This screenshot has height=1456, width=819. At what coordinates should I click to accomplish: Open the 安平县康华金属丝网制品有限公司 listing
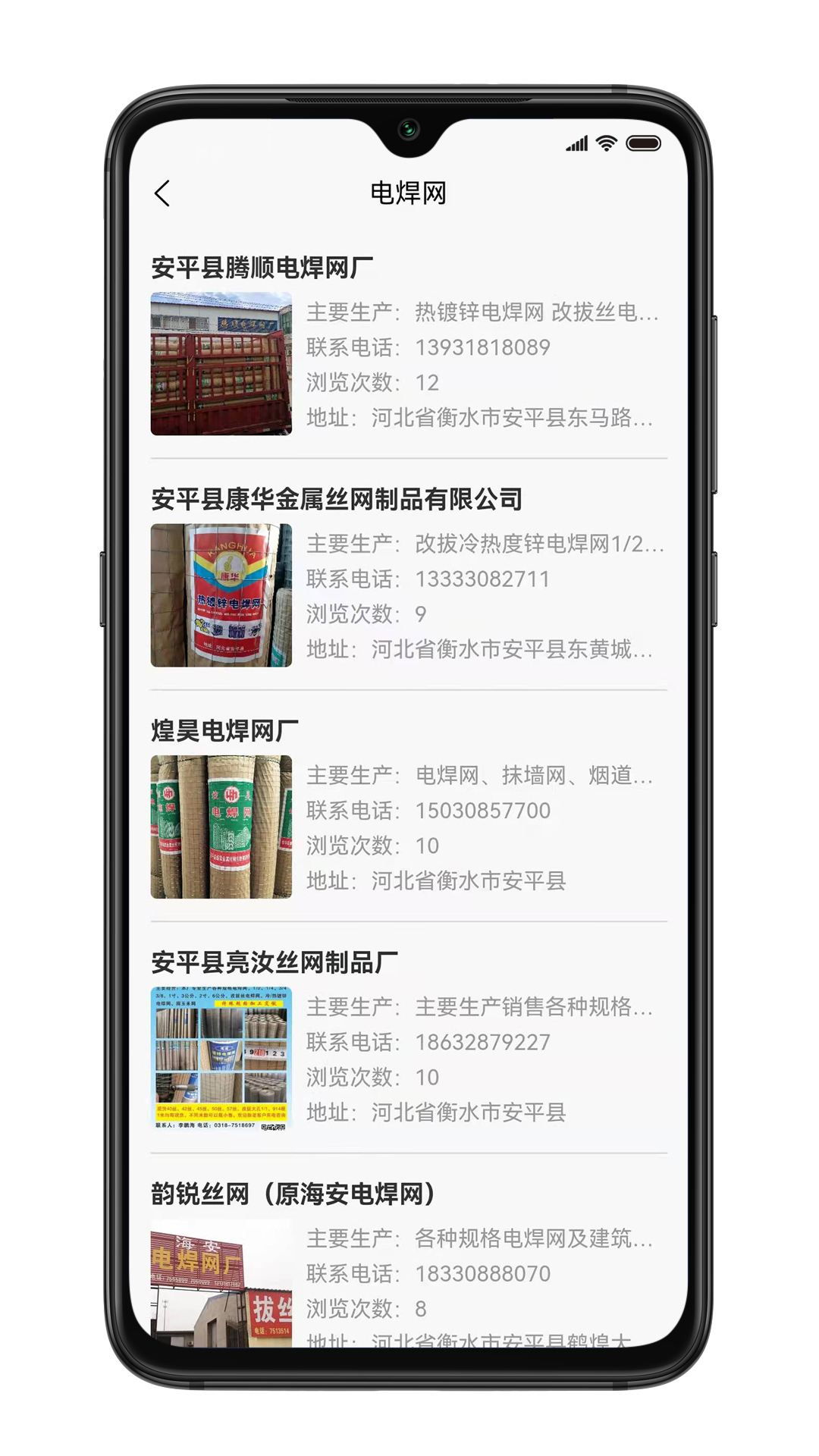point(337,499)
